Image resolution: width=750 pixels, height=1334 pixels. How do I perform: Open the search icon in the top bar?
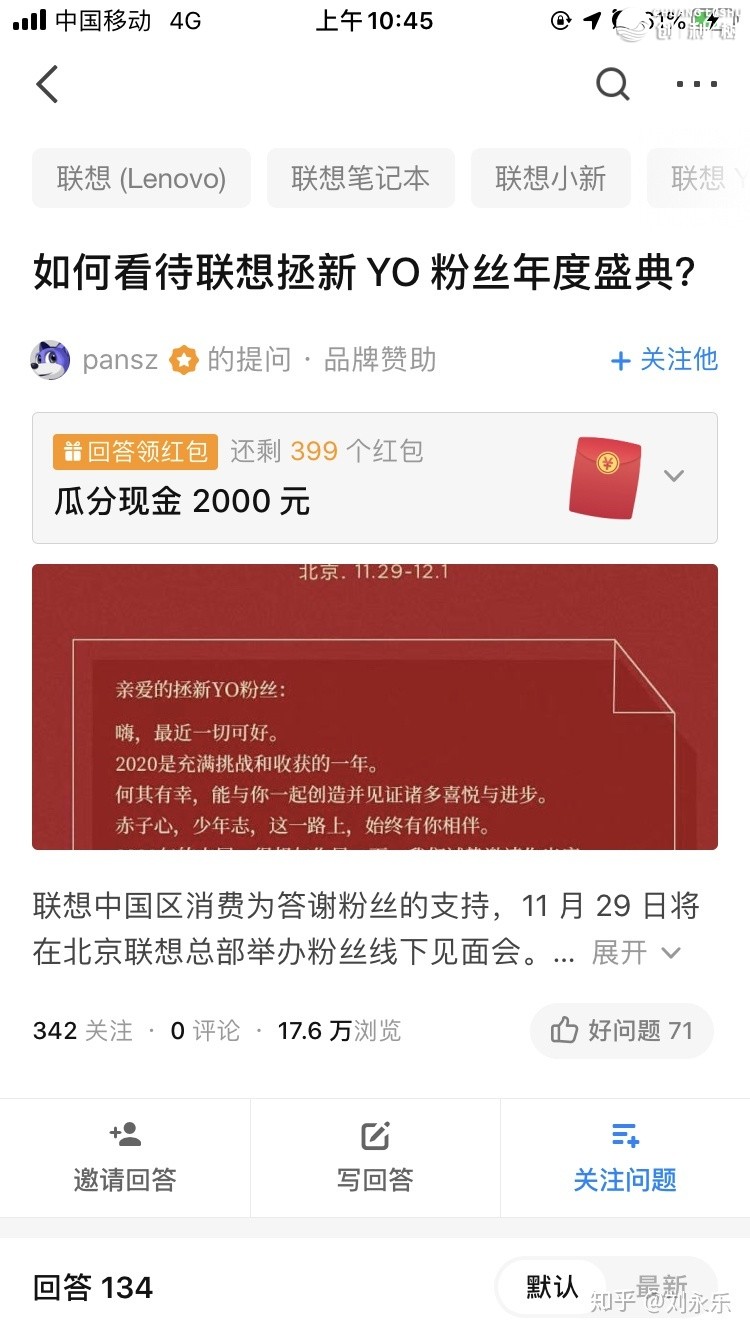point(612,84)
